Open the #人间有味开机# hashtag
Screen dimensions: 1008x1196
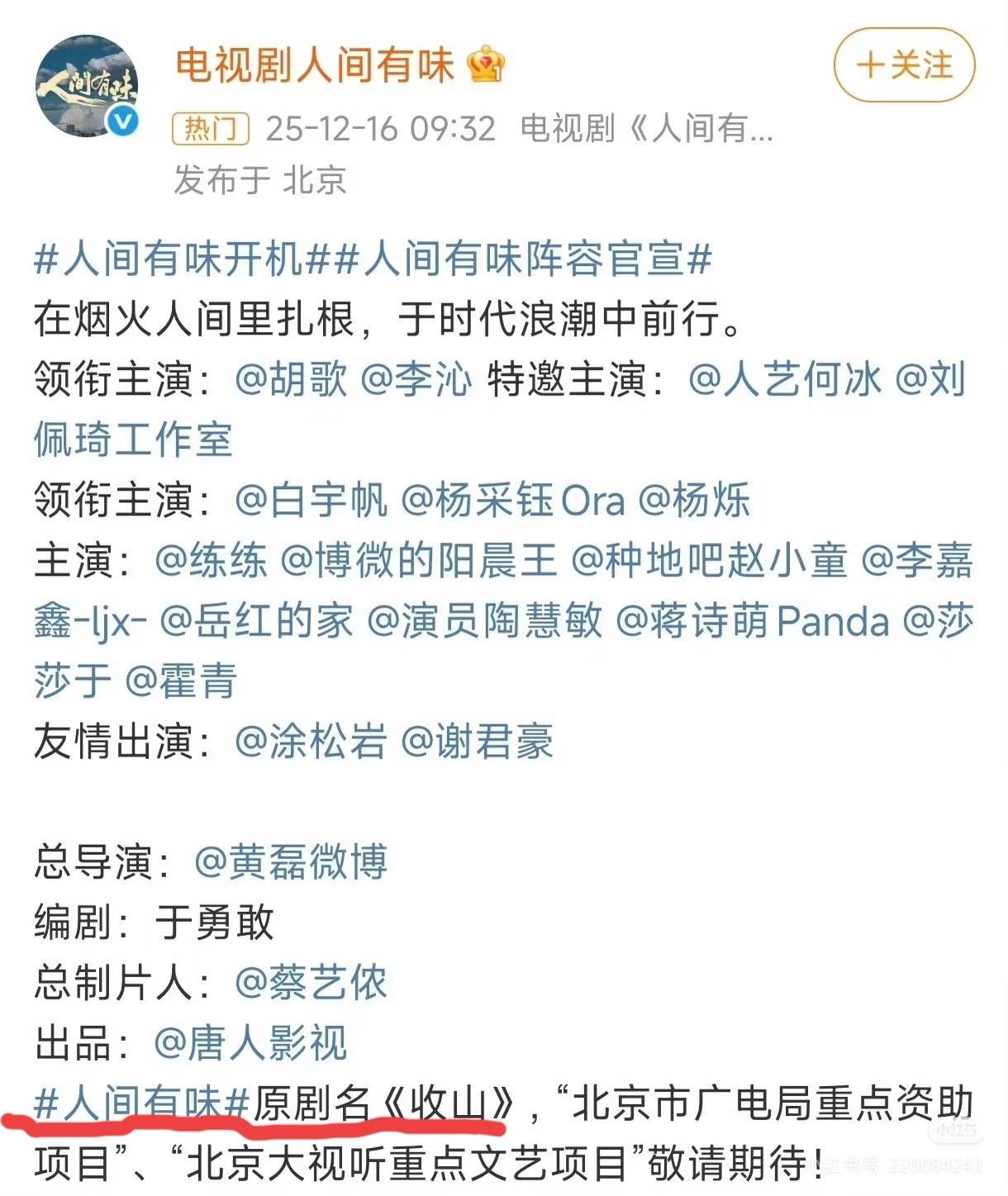169,259
